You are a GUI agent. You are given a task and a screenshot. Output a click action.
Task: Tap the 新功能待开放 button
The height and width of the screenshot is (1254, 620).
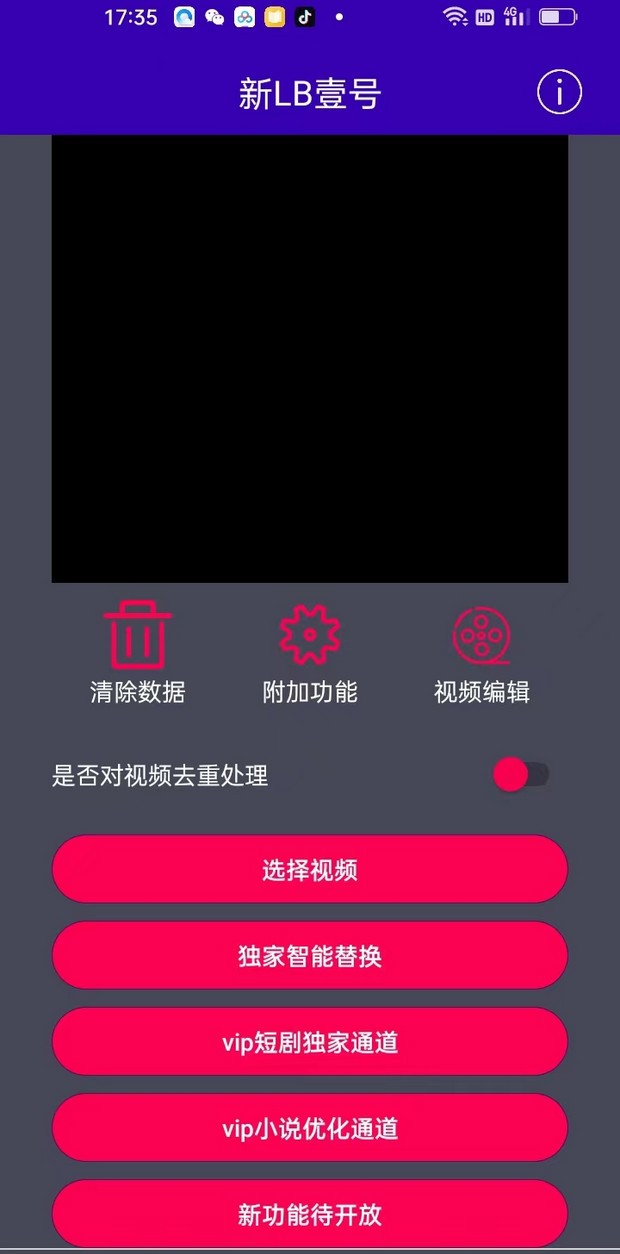click(x=309, y=1213)
